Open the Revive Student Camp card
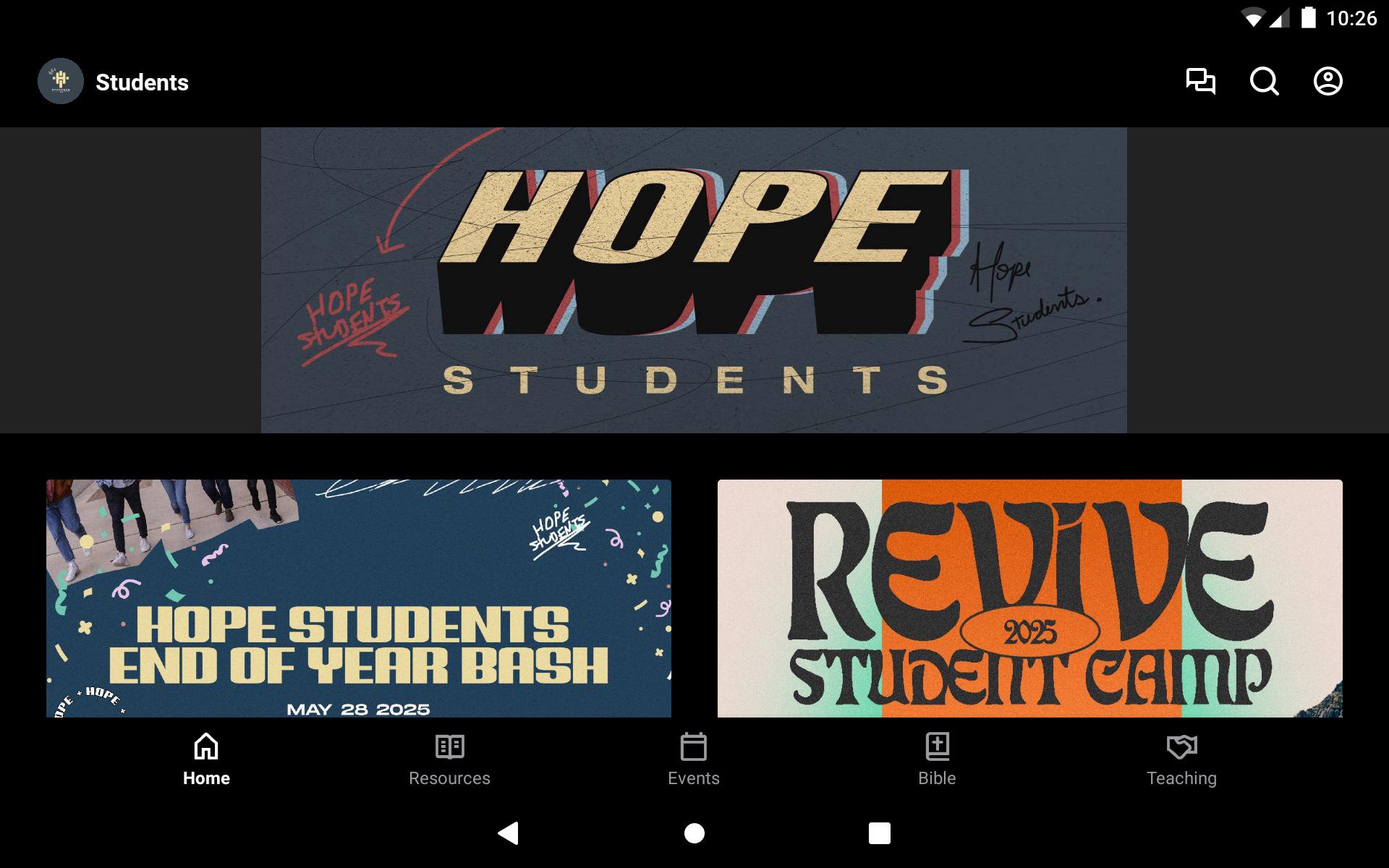Image resolution: width=1389 pixels, height=868 pixels. point(1029,598)
